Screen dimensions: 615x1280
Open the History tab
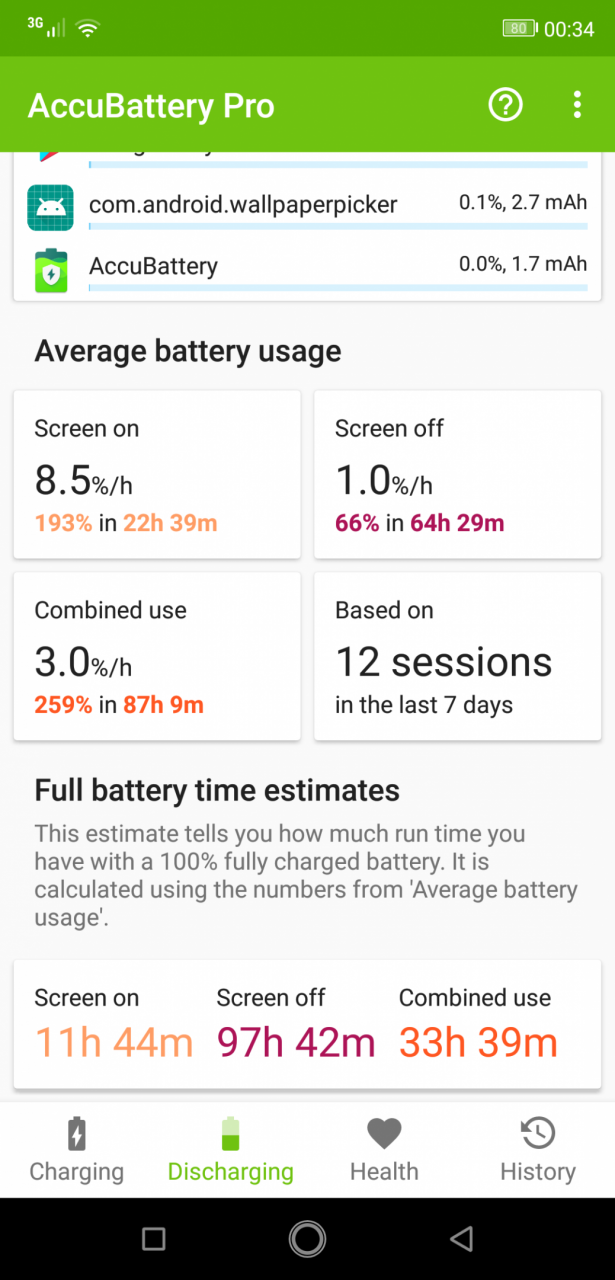click(x=538, y=1150)
